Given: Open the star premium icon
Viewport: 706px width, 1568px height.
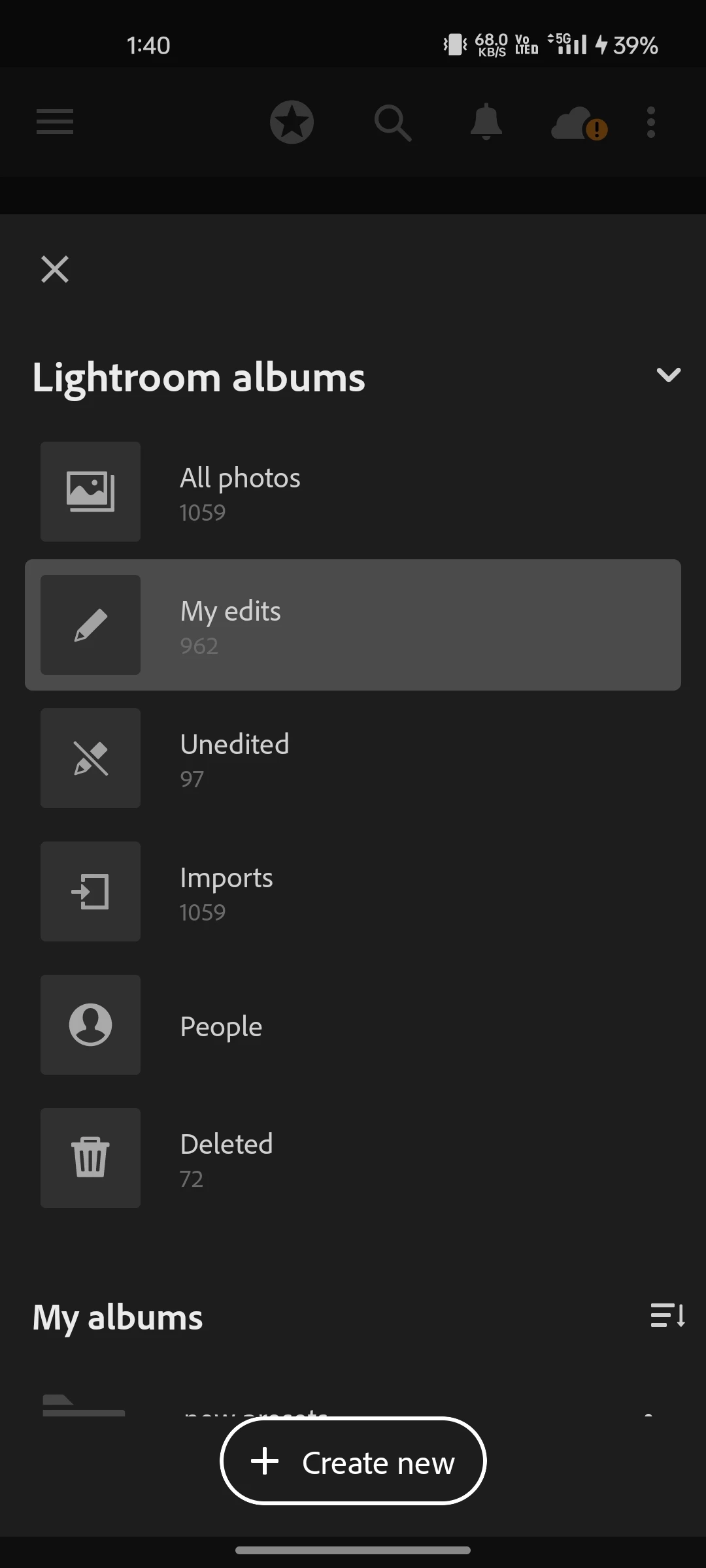Looking at the screenshot, I should click(x=292, y=122).
